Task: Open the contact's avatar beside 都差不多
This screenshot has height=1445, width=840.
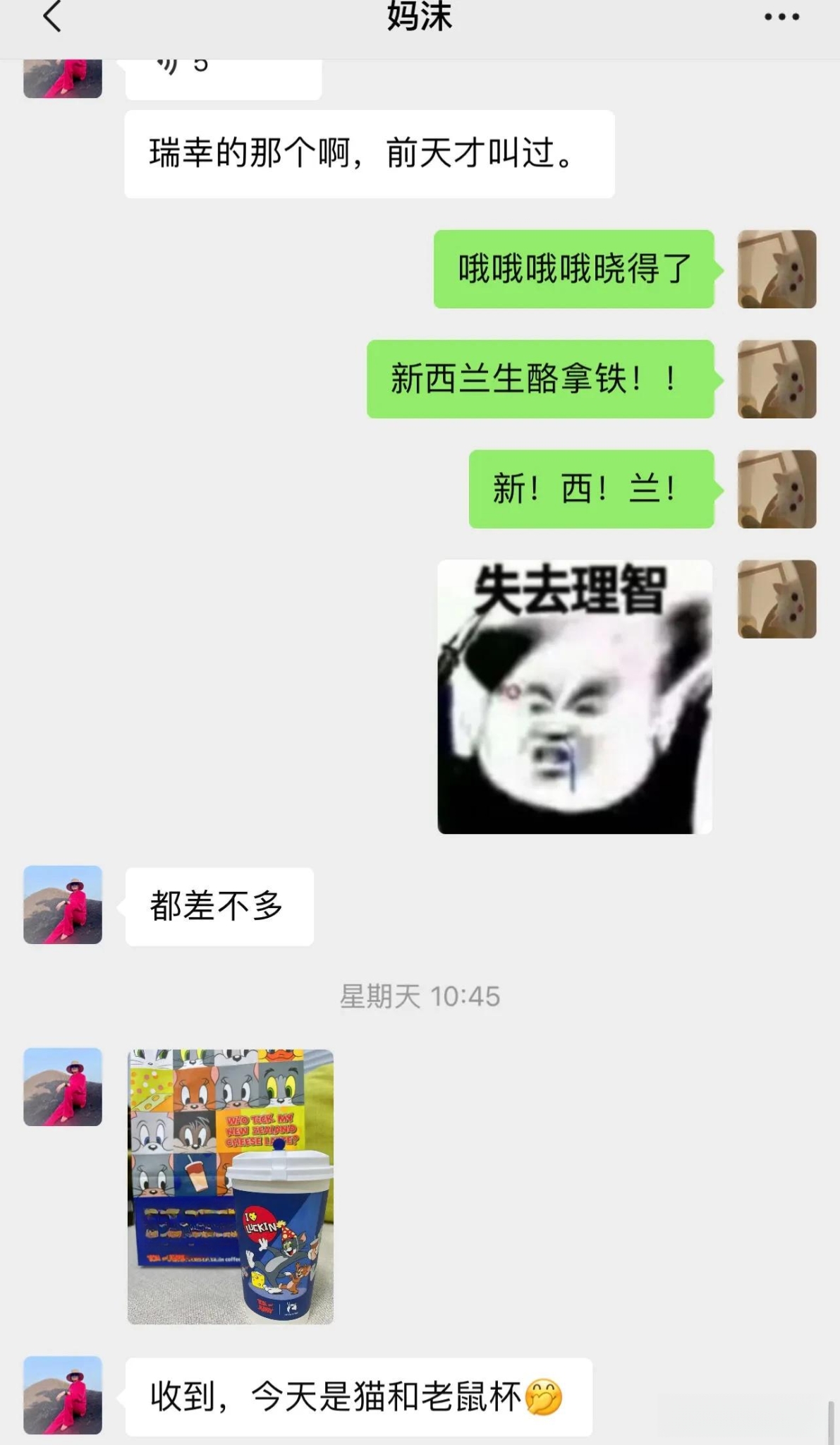Action: pyautogui.click(x=63, y=905)
